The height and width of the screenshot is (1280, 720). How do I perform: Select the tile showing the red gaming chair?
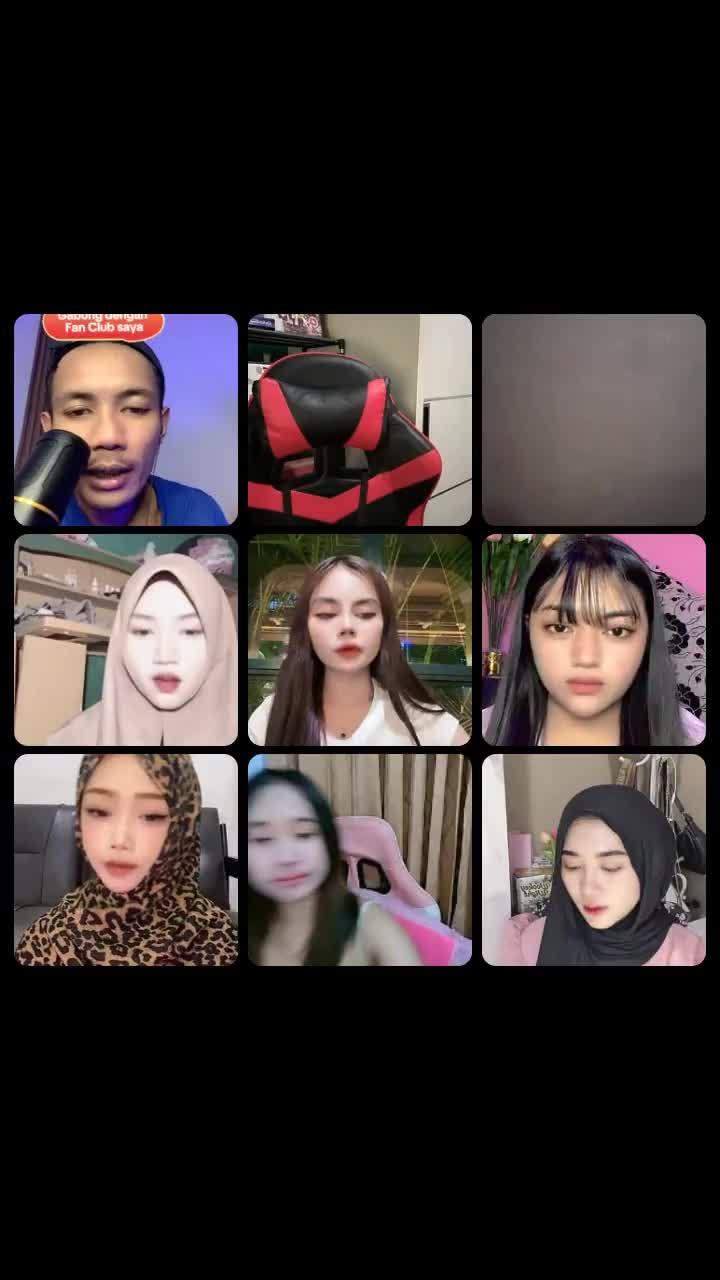click(x=360, y=420)
